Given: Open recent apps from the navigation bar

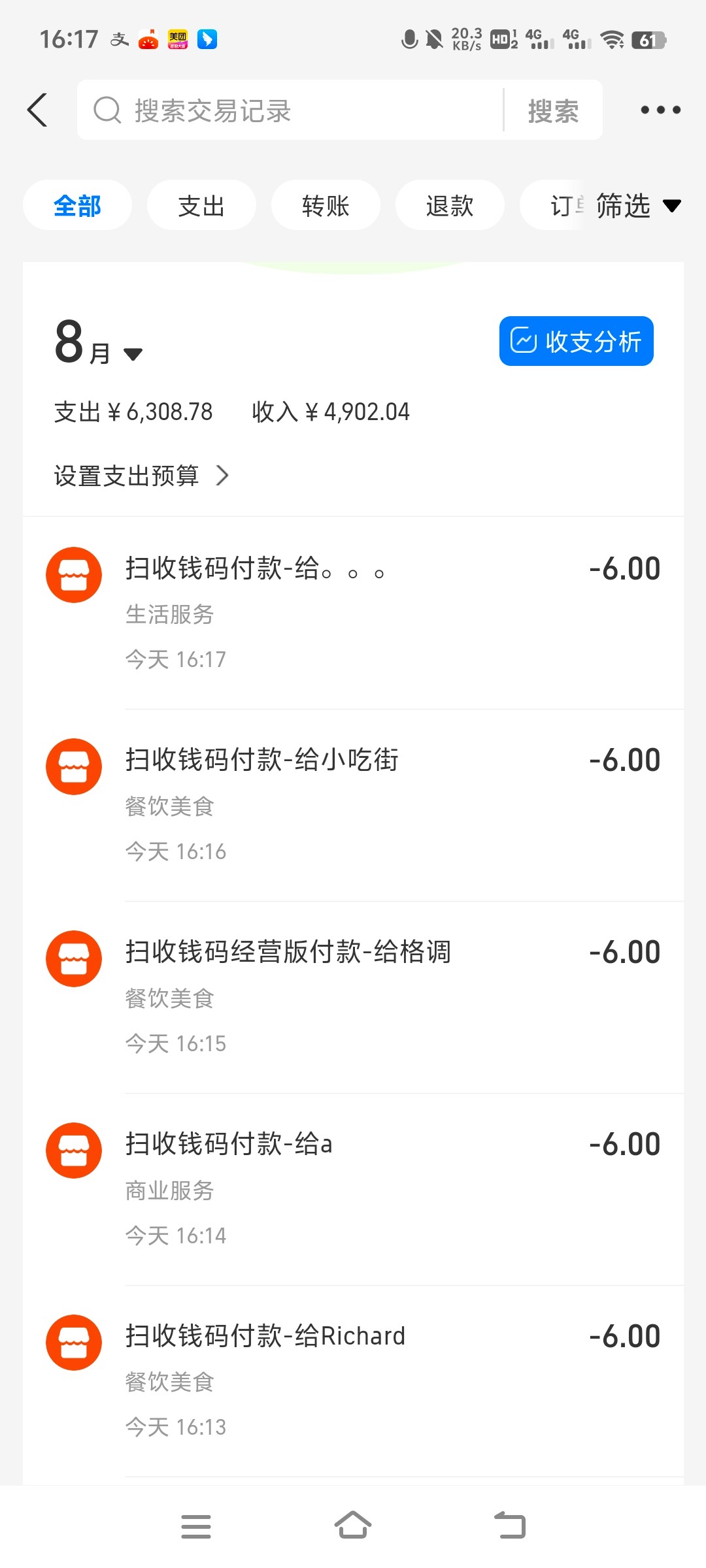Looking at the screenshot, I should [x=196, y=1526].
